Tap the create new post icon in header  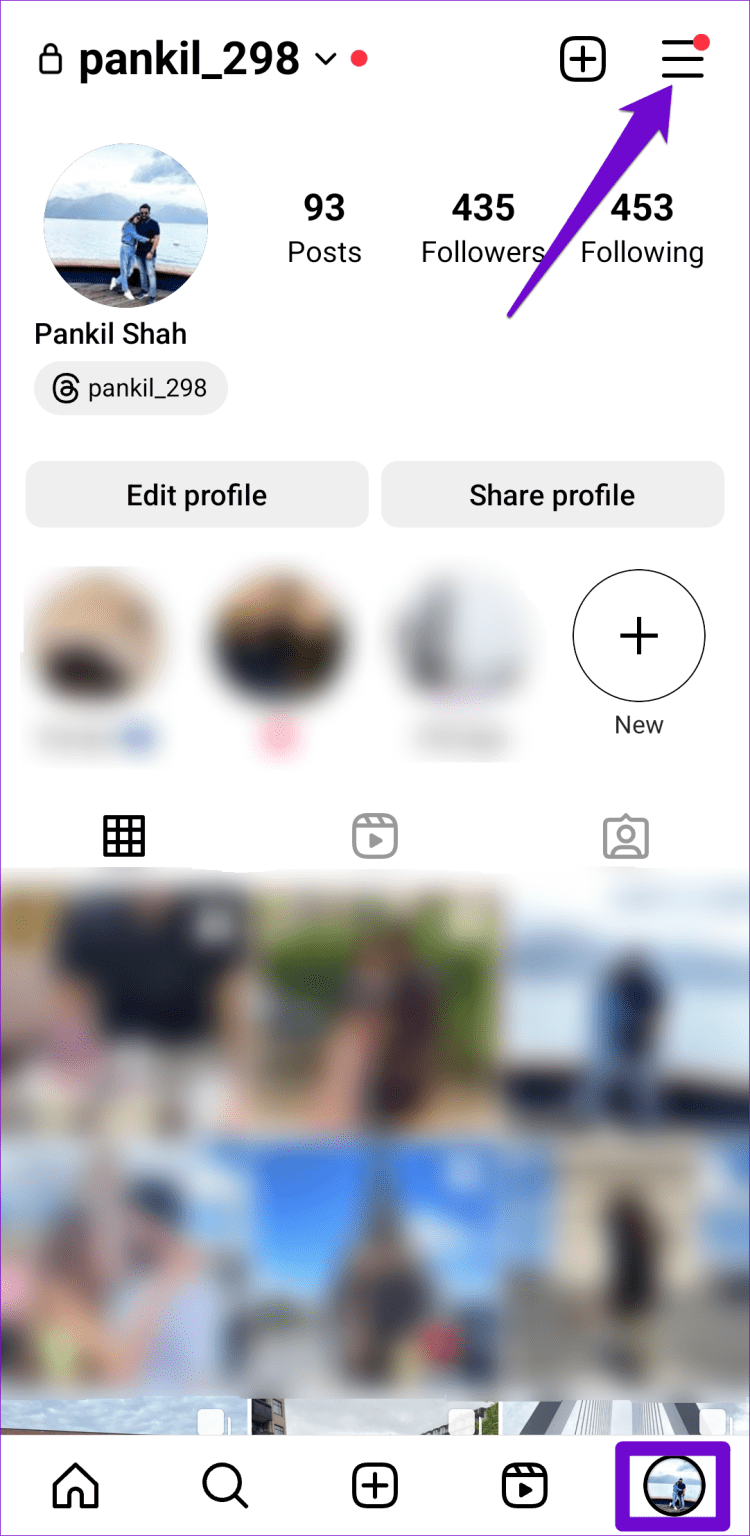pos(583,60)
